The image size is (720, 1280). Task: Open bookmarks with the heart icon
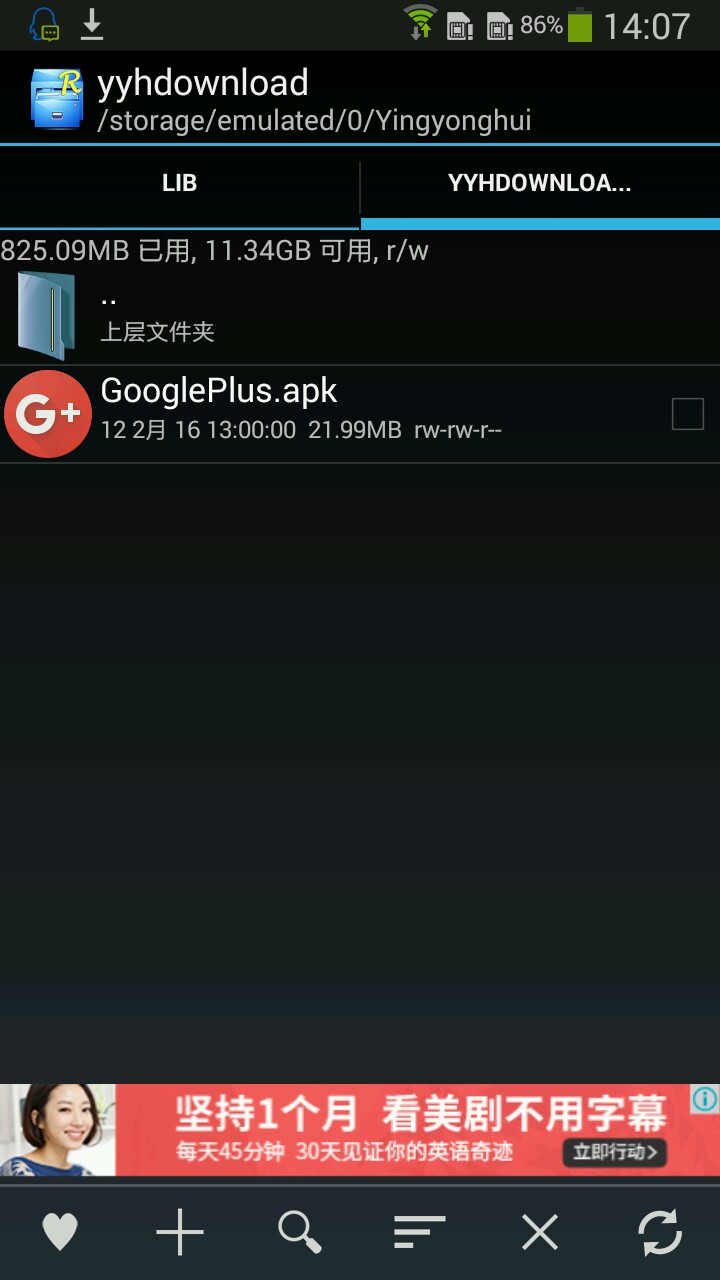click(x=59, y=1232)
